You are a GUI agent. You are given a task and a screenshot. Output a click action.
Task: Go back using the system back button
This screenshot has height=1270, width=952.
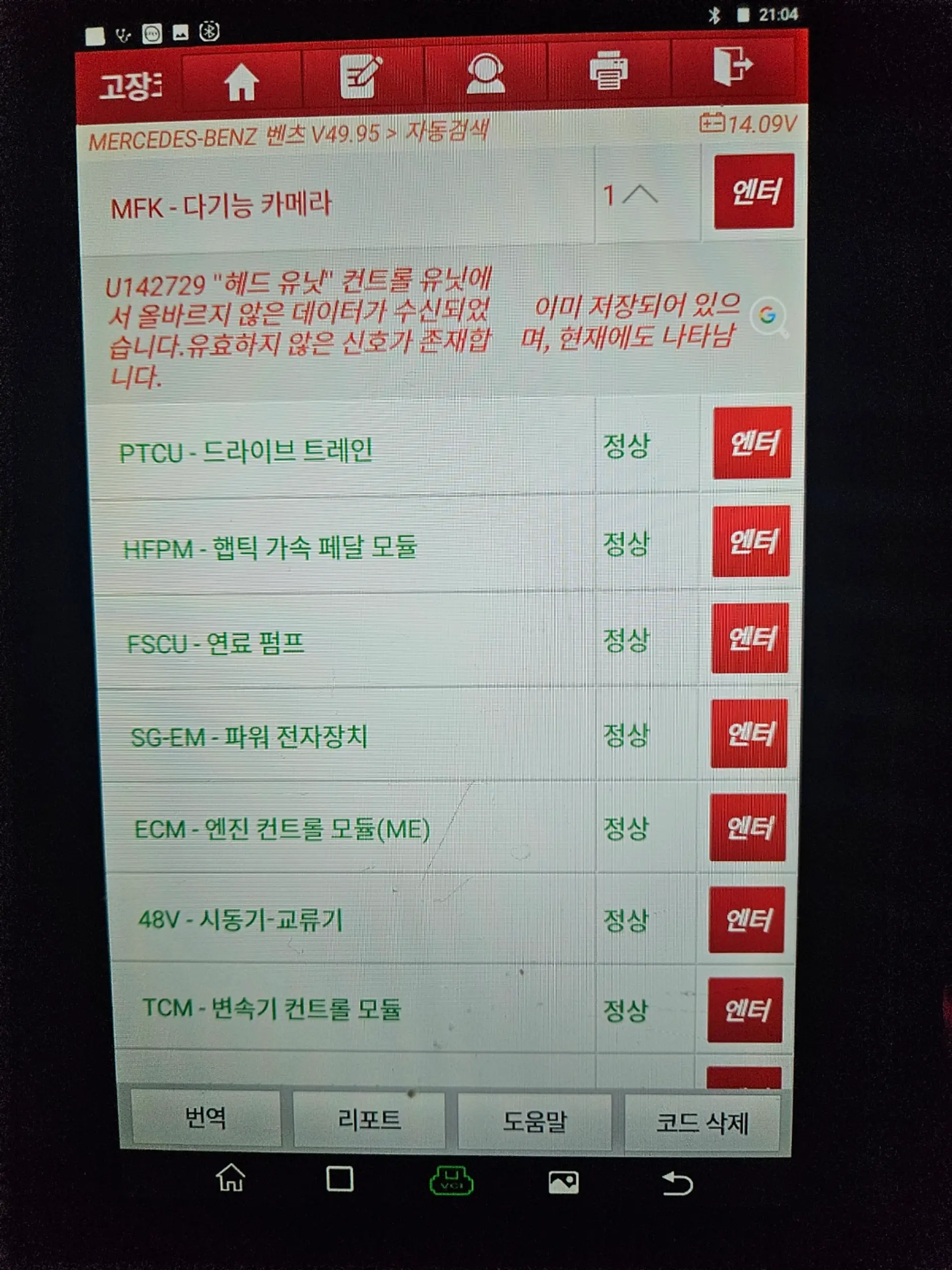click(677, 1184)
